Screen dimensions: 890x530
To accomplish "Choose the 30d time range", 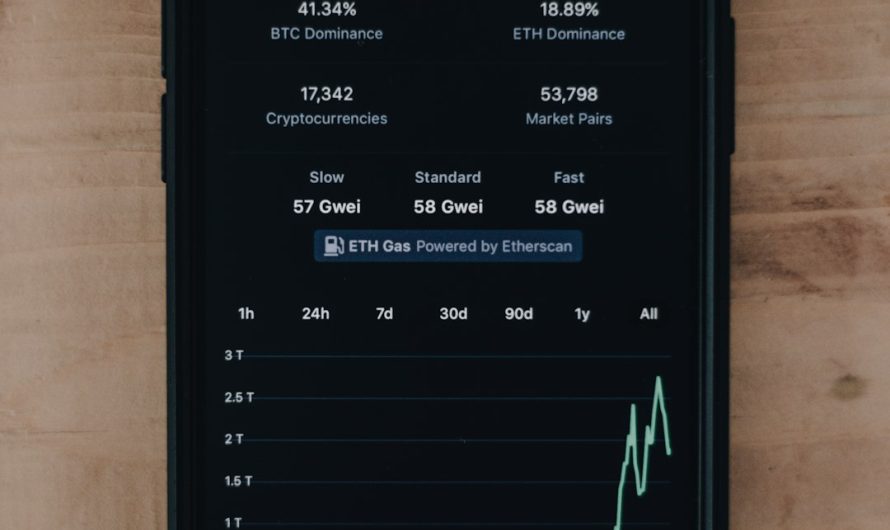I will click(453, 314).
